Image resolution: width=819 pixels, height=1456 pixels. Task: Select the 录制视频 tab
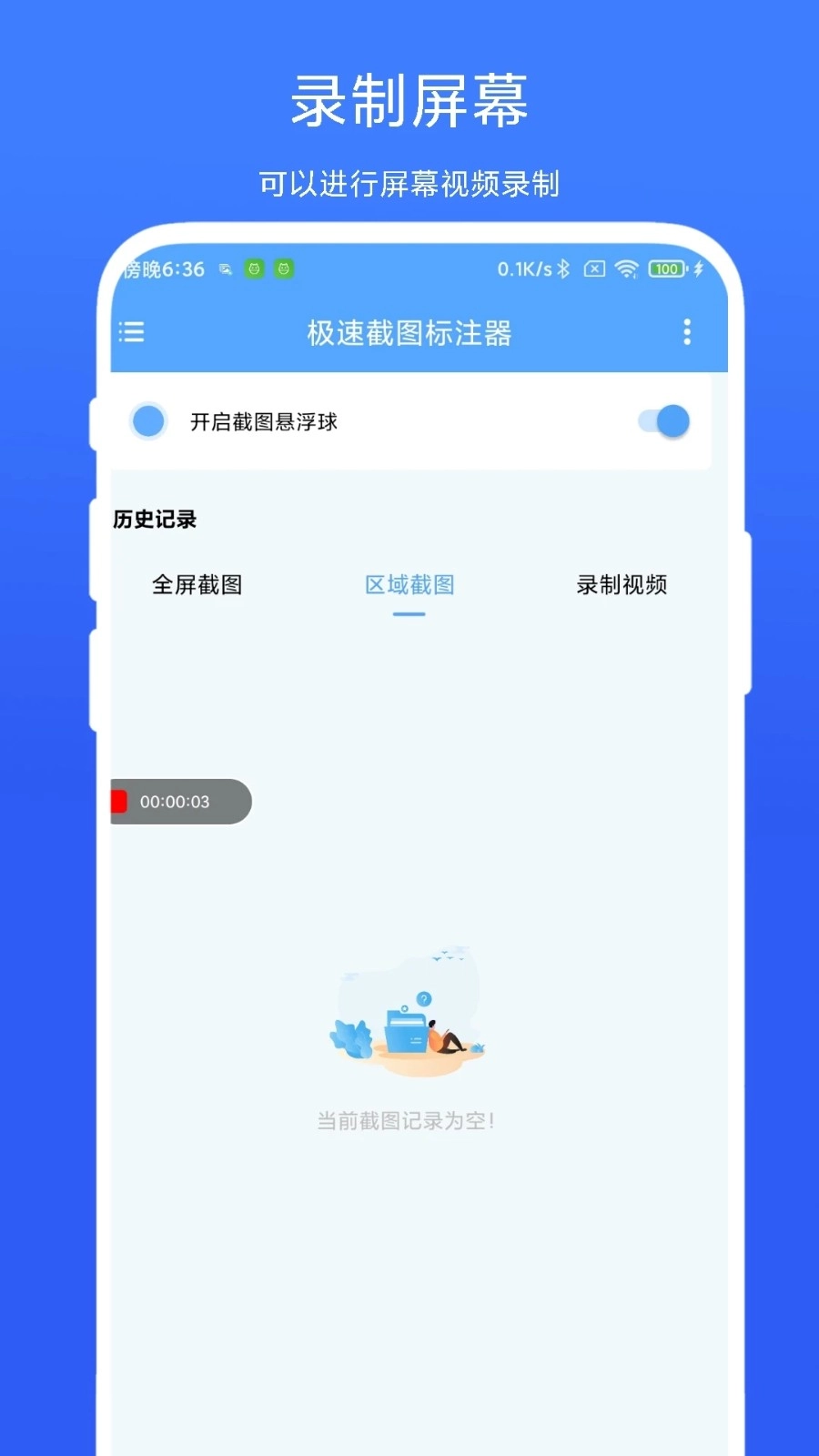622,585
